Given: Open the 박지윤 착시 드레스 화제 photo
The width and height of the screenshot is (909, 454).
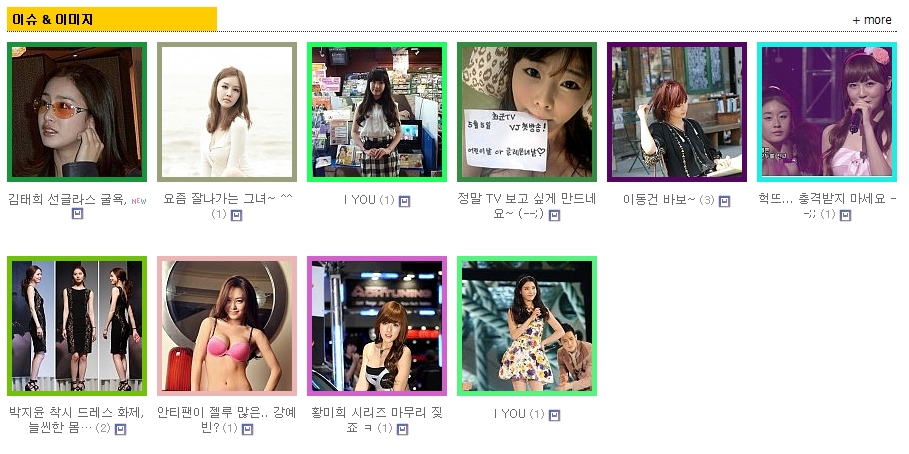Looking at the screenshot, I should pos(77,326).
